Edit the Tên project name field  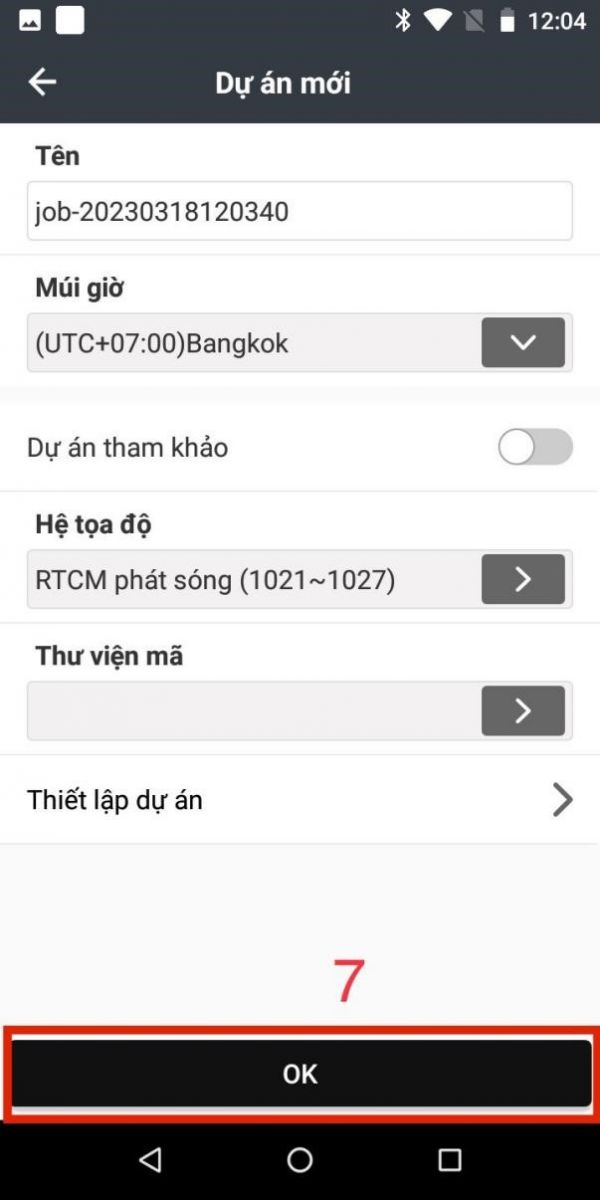pos(300,211)
